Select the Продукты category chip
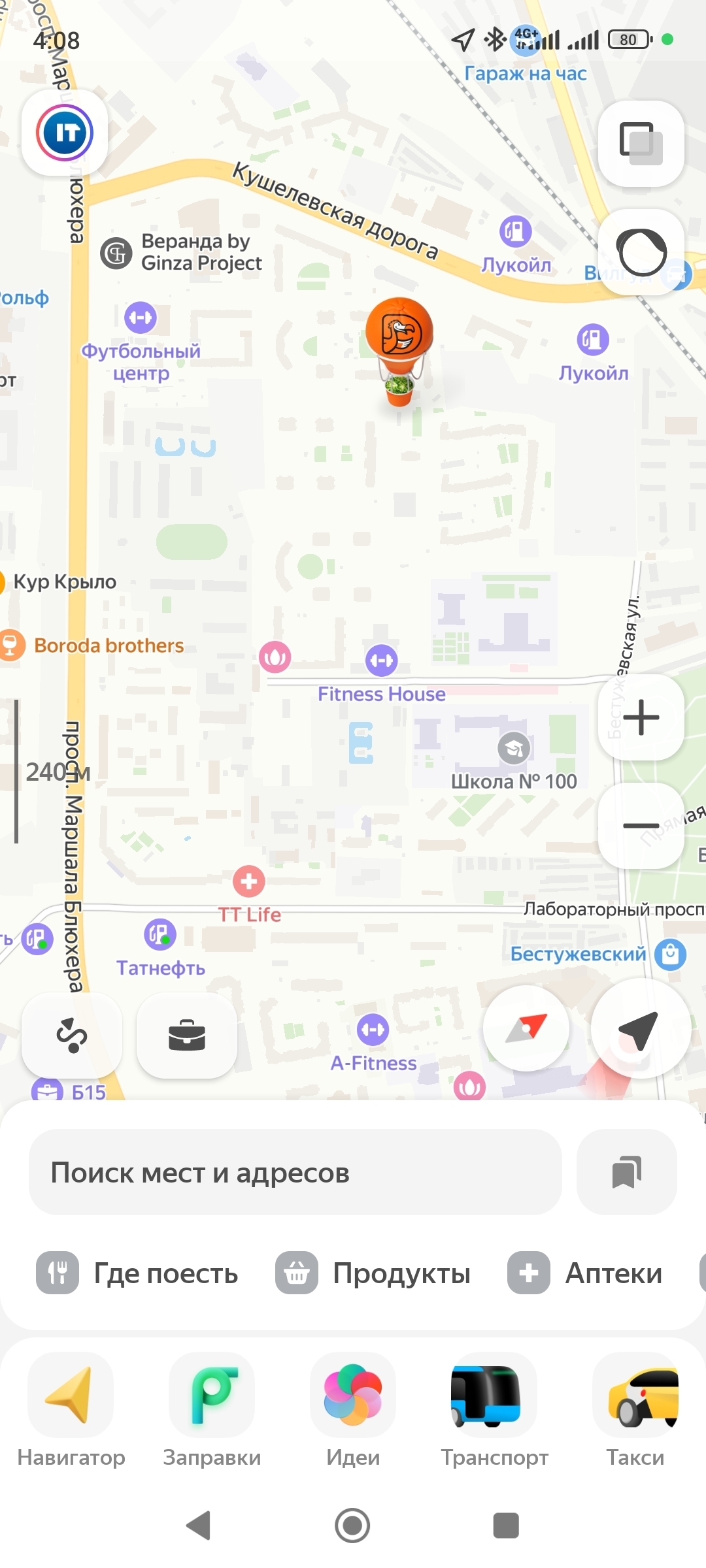 [373, 1273]
